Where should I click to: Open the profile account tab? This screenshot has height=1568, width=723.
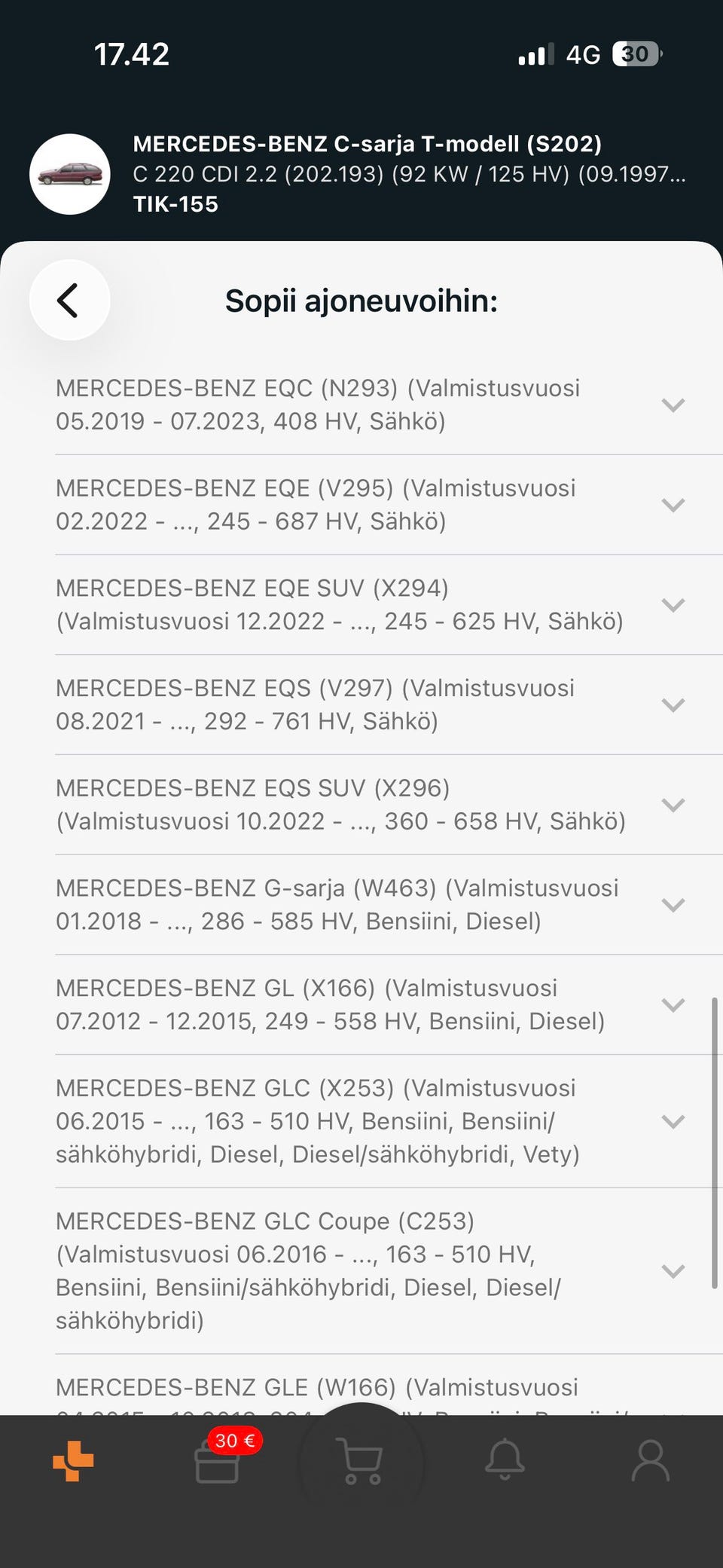pyautogui.click(x=650, y=1461)
